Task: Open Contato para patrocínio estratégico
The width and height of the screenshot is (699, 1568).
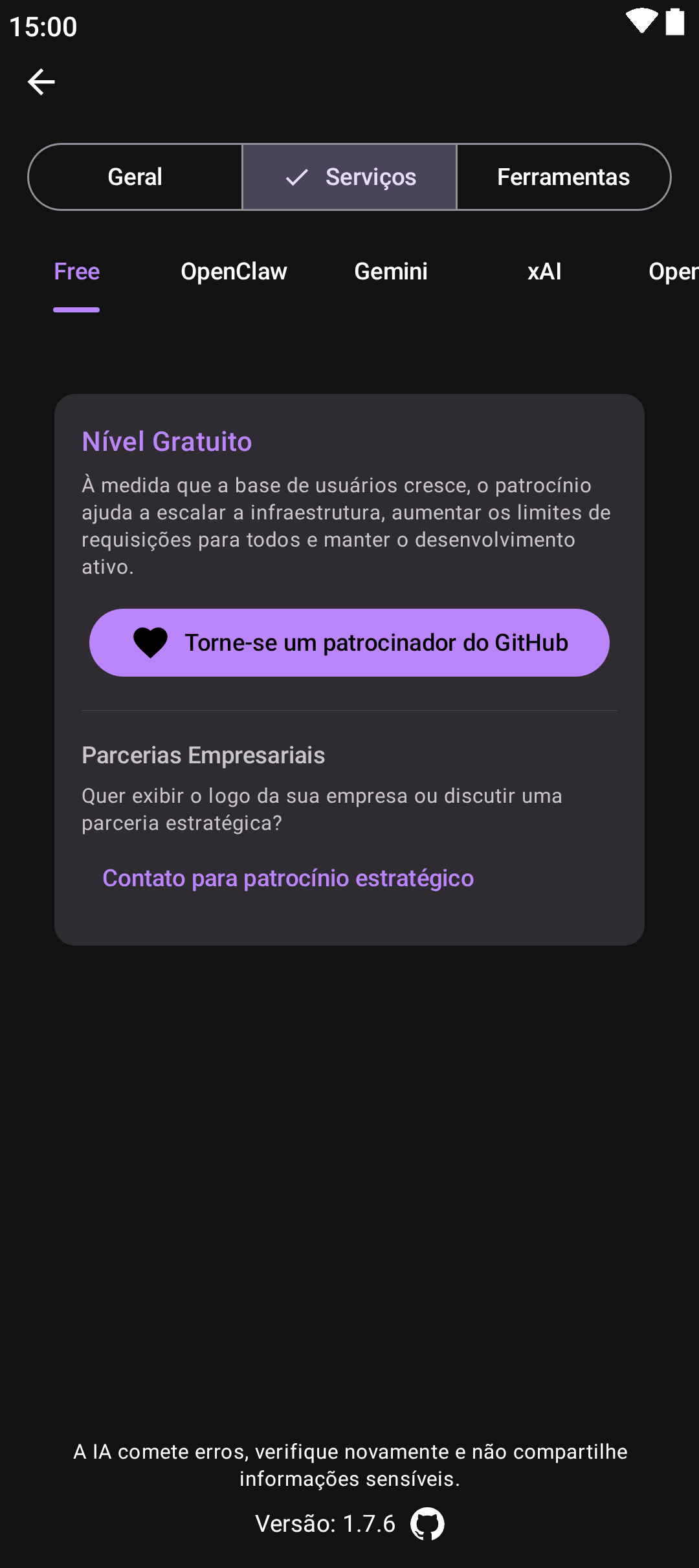Action: coord(288,878)
